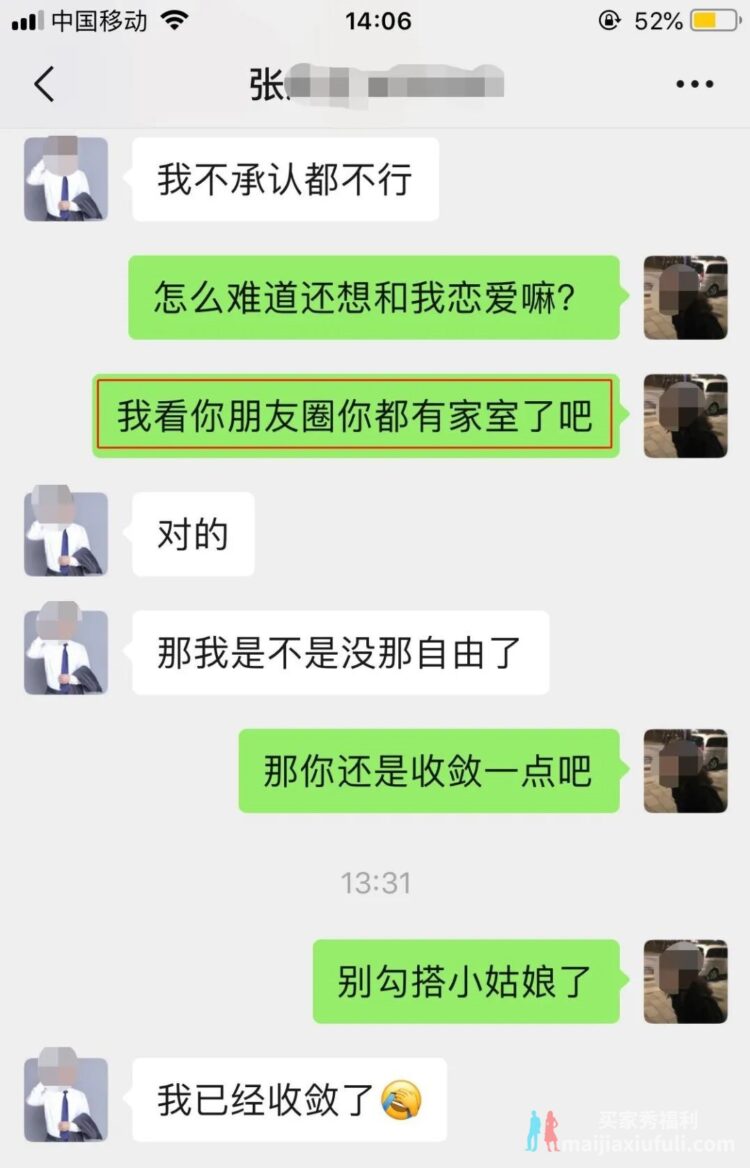
Task: Open the chat's three-dot overflow menu
Action: tap(694, 85)
